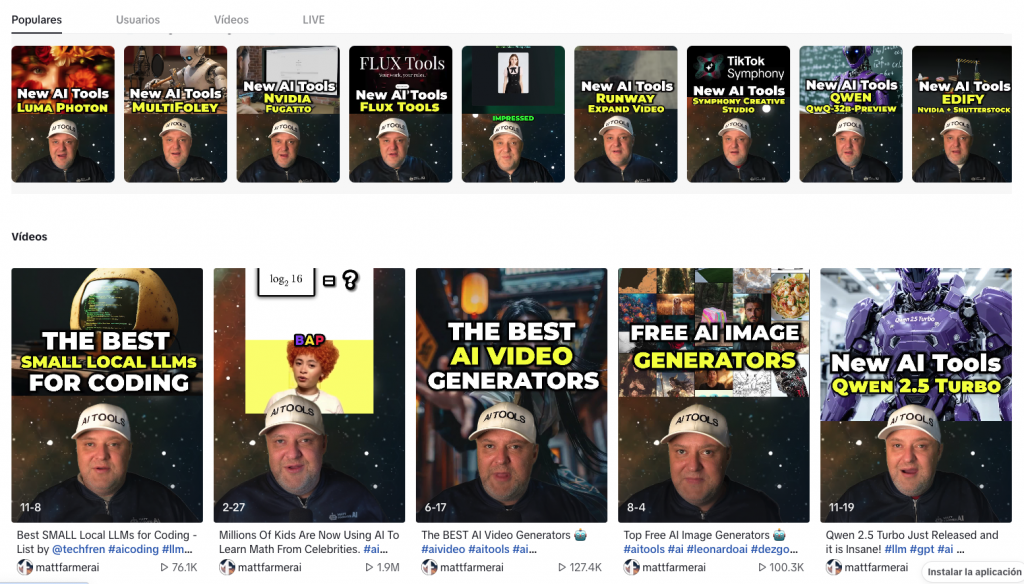Open the QwQ-32B-Preview video tile

pos(851,114)
